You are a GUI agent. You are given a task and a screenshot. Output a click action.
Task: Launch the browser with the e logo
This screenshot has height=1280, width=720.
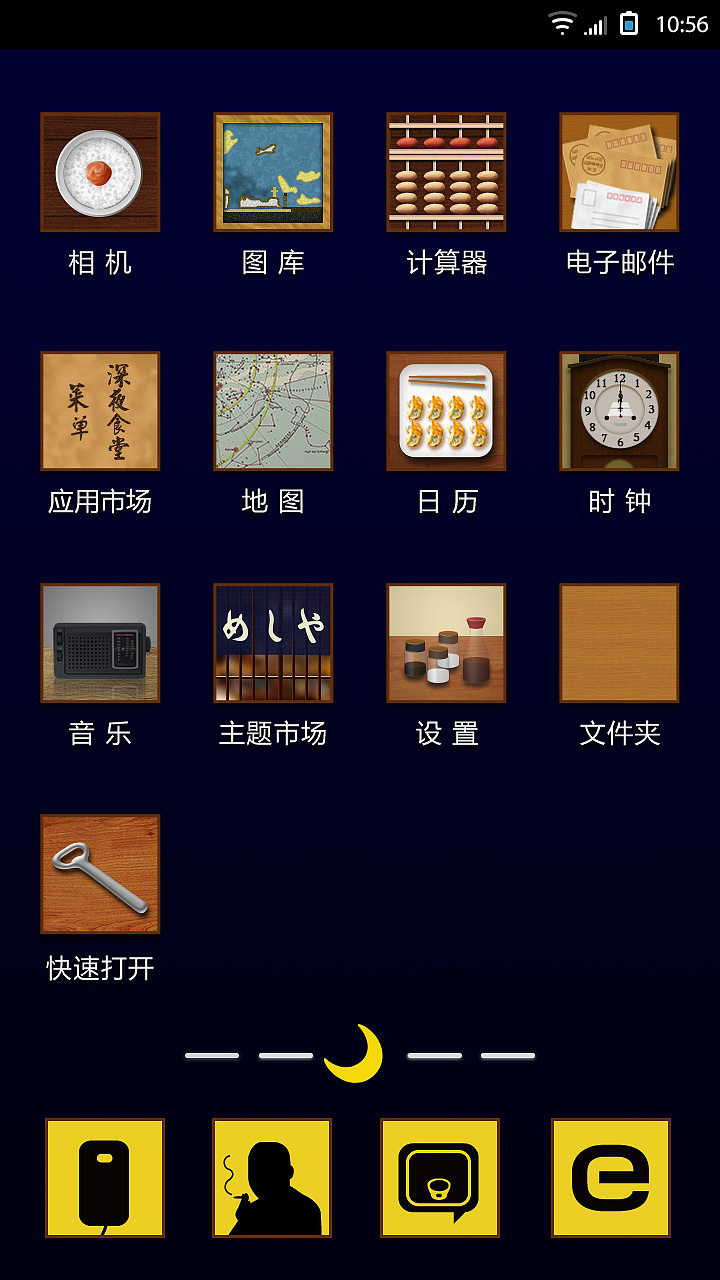[x=612, y=1178]
